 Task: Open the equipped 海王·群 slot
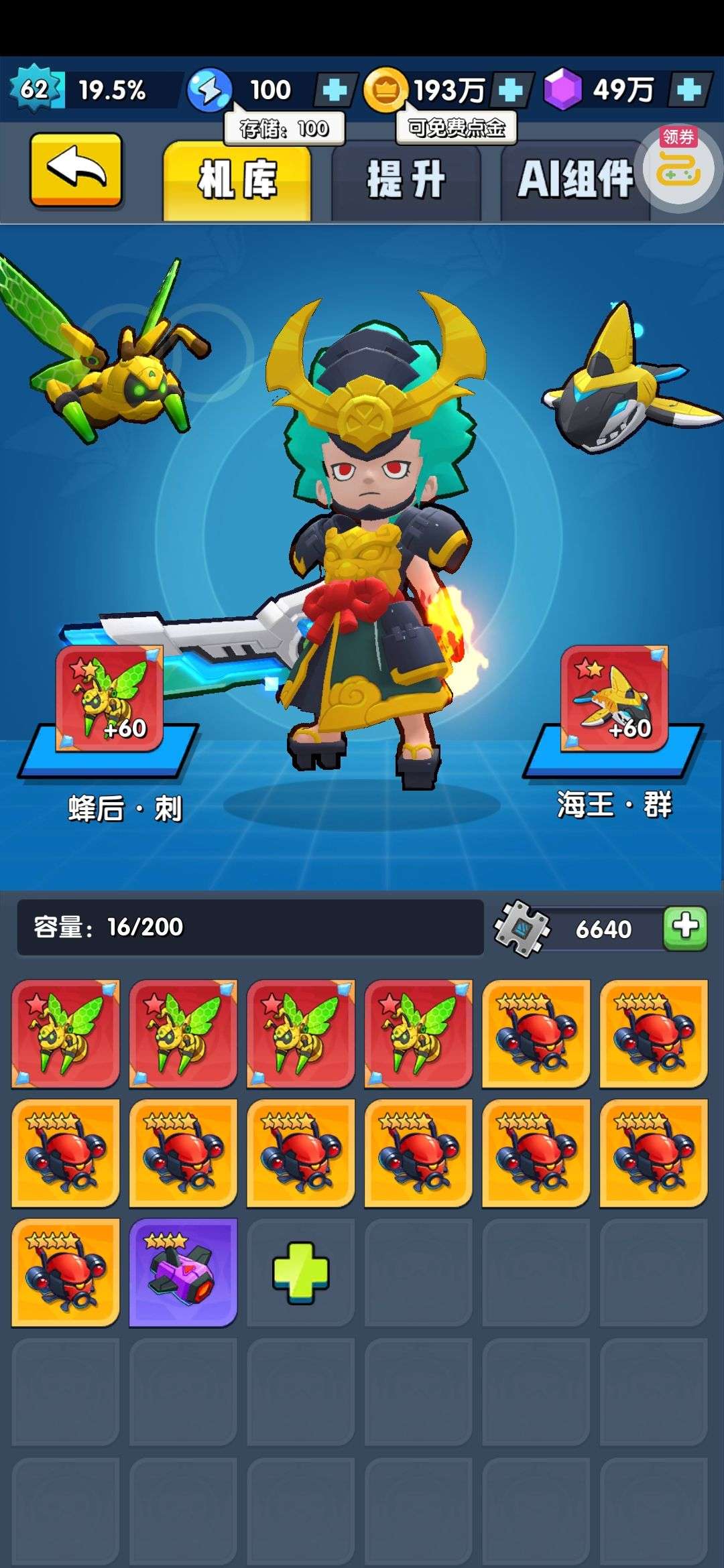(x=614, y=699)
